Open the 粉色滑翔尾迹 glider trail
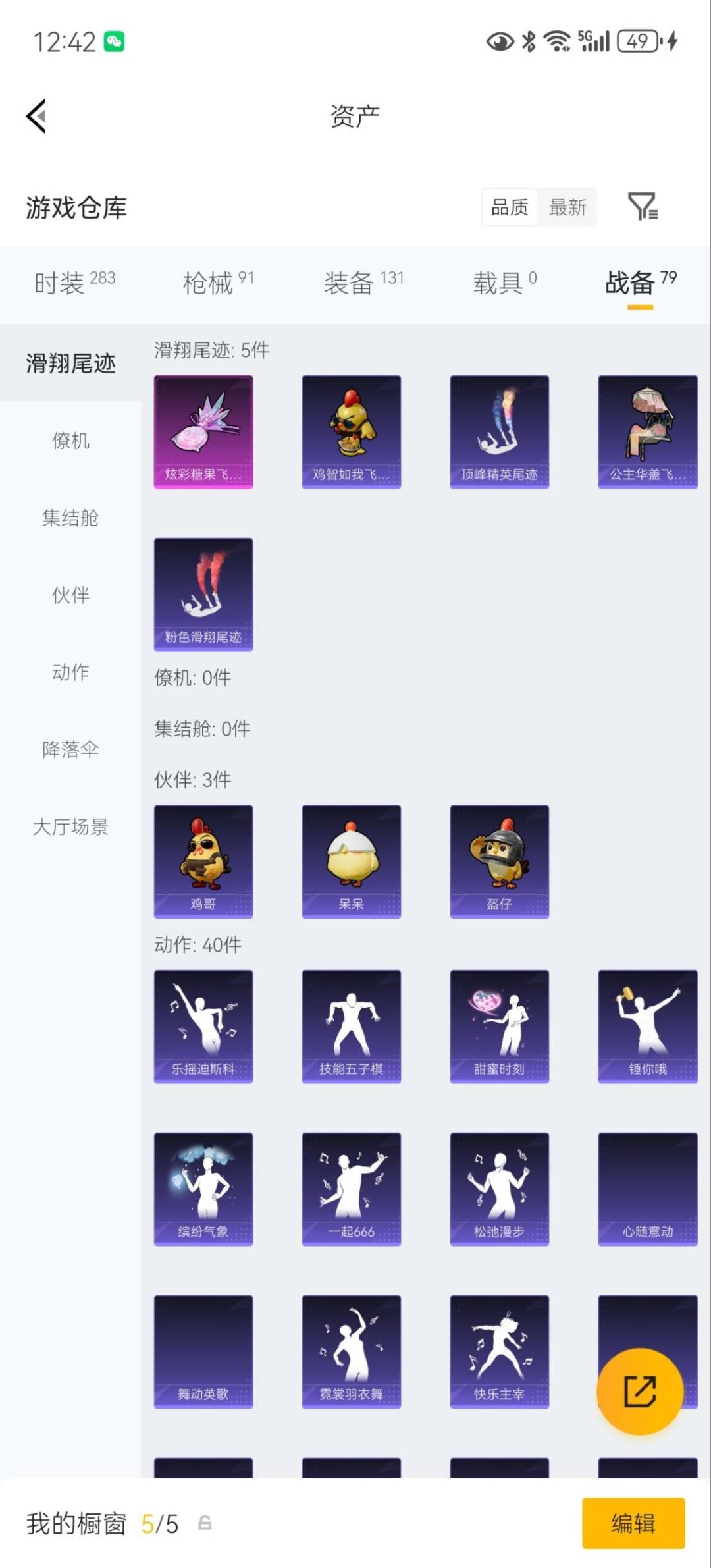 tap(203, 595)
